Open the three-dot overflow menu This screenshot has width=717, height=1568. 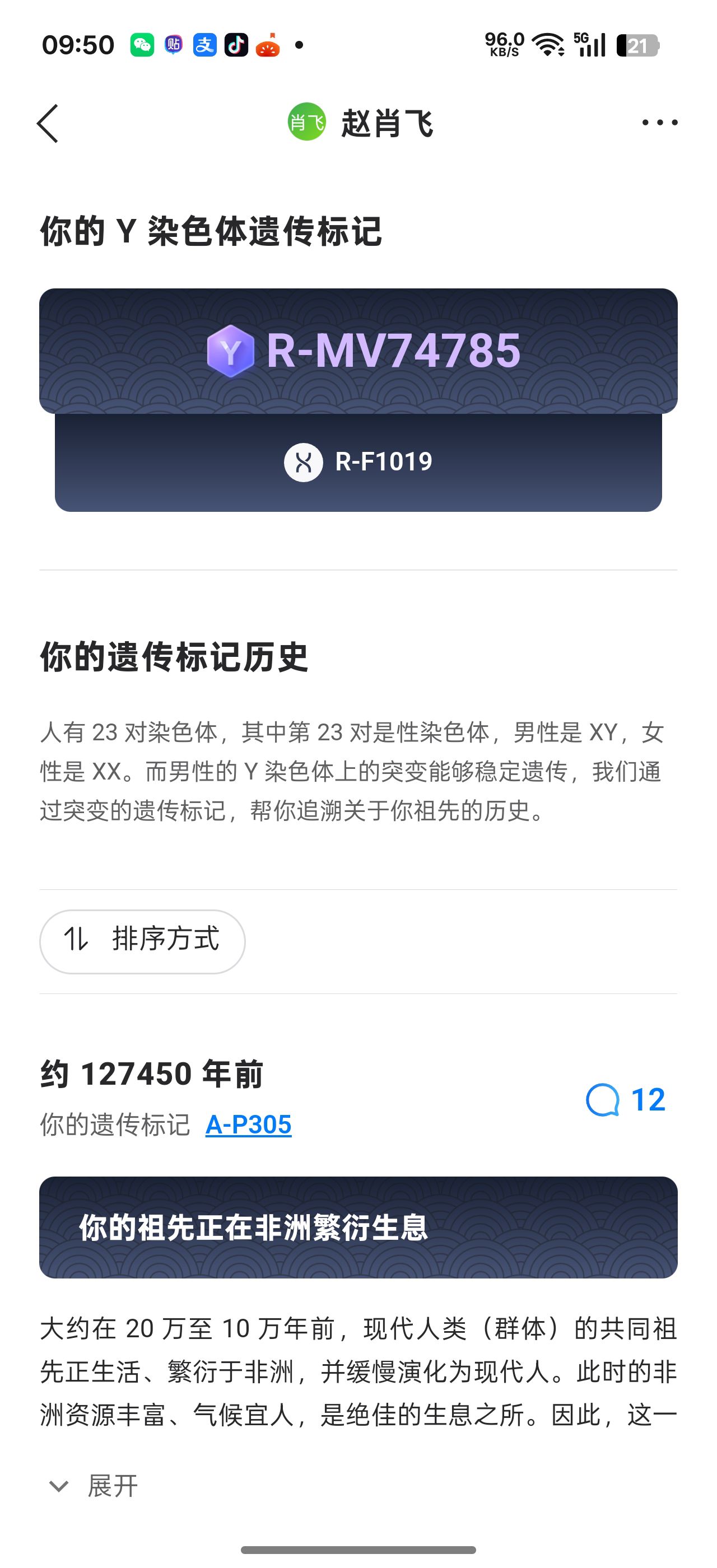click(x=659, y=123)
